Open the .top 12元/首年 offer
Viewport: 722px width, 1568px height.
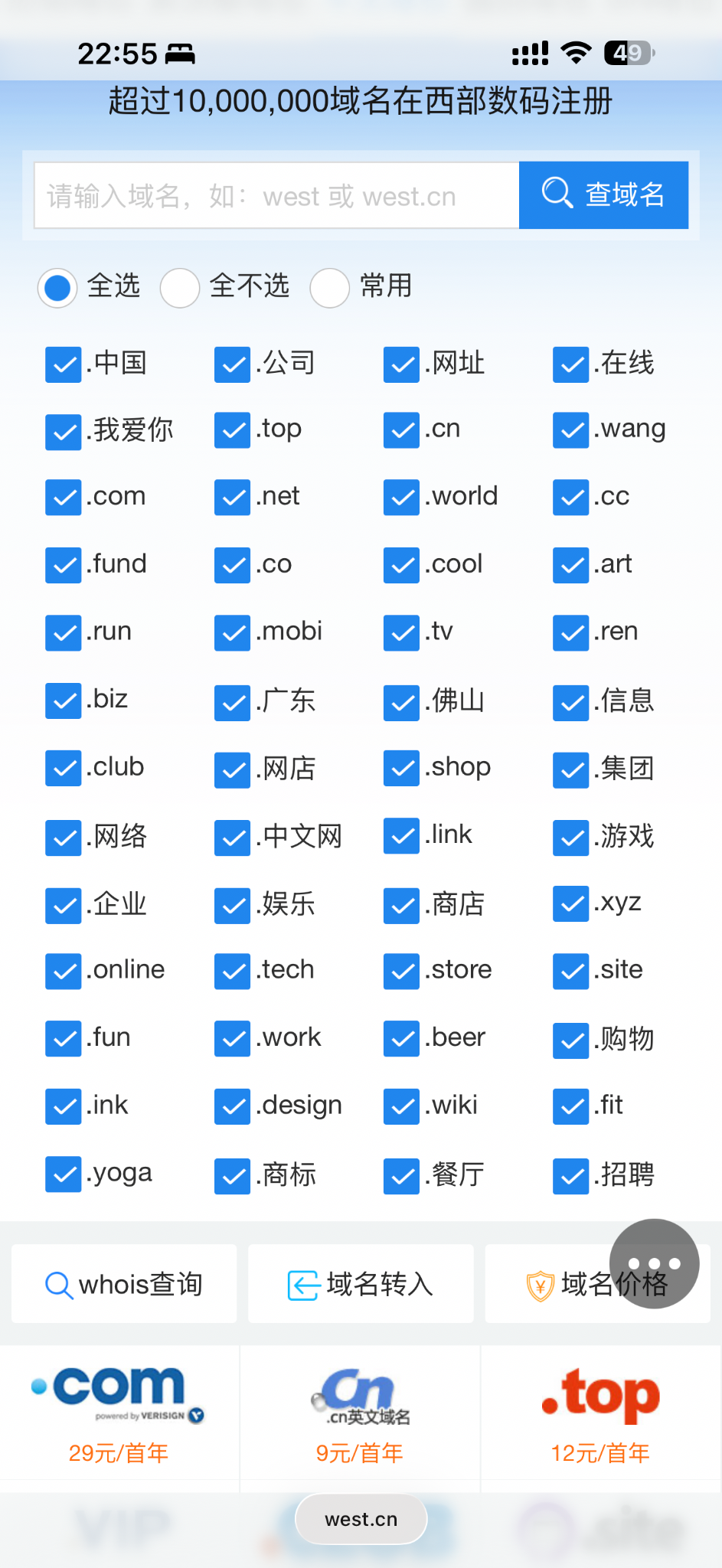click(601, 1416)
